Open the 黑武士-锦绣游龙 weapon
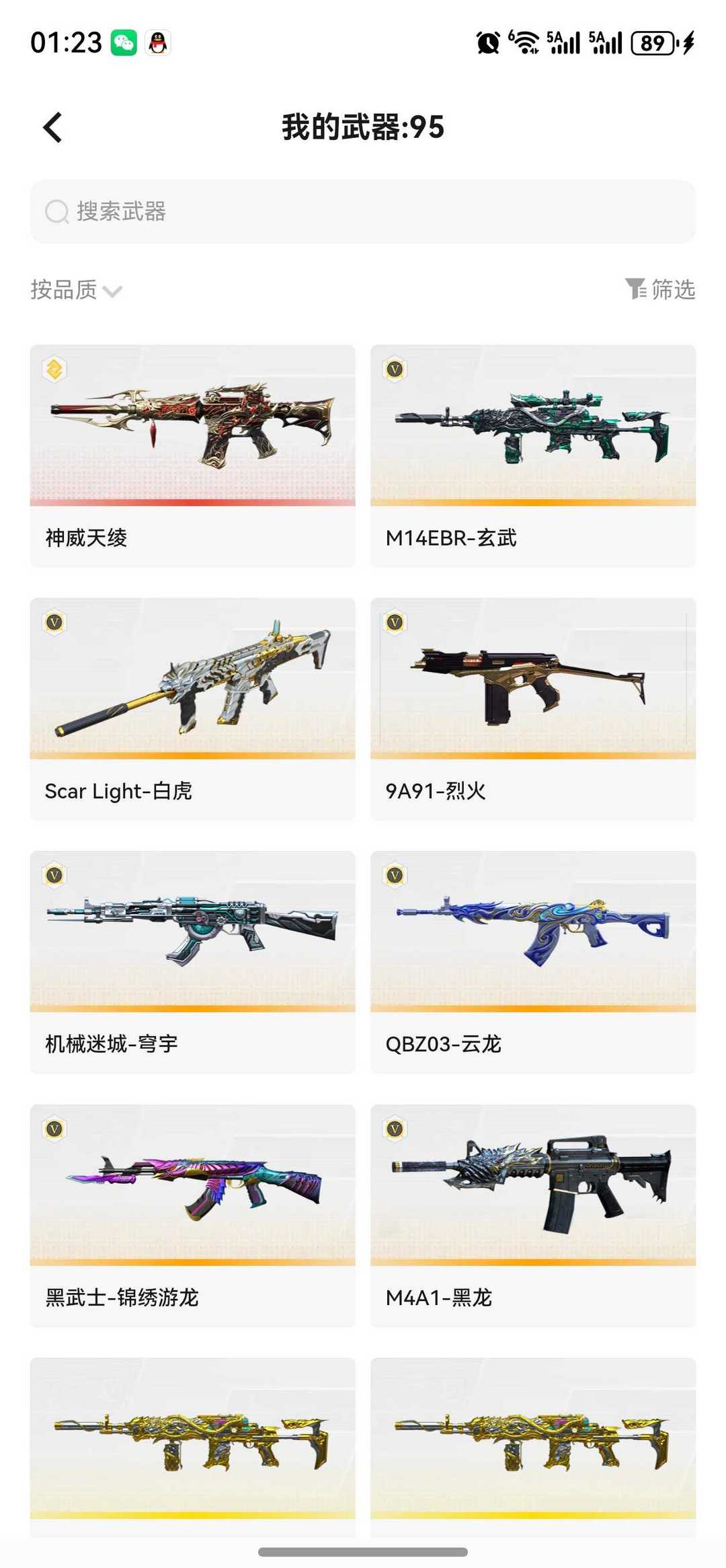This screenshot has height=1568, width=726. click(192, 1215)
